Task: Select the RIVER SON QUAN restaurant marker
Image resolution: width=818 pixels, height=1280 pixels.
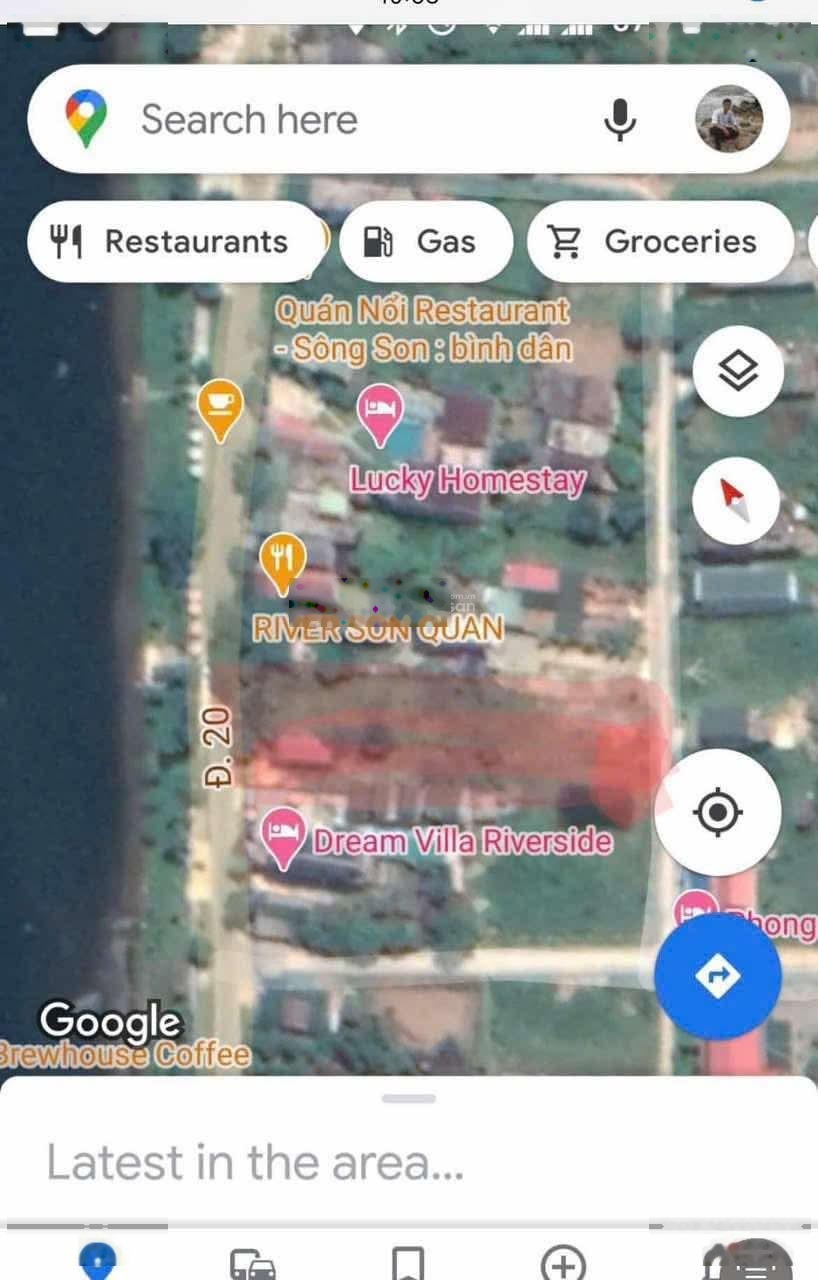Action: point(283,560)
